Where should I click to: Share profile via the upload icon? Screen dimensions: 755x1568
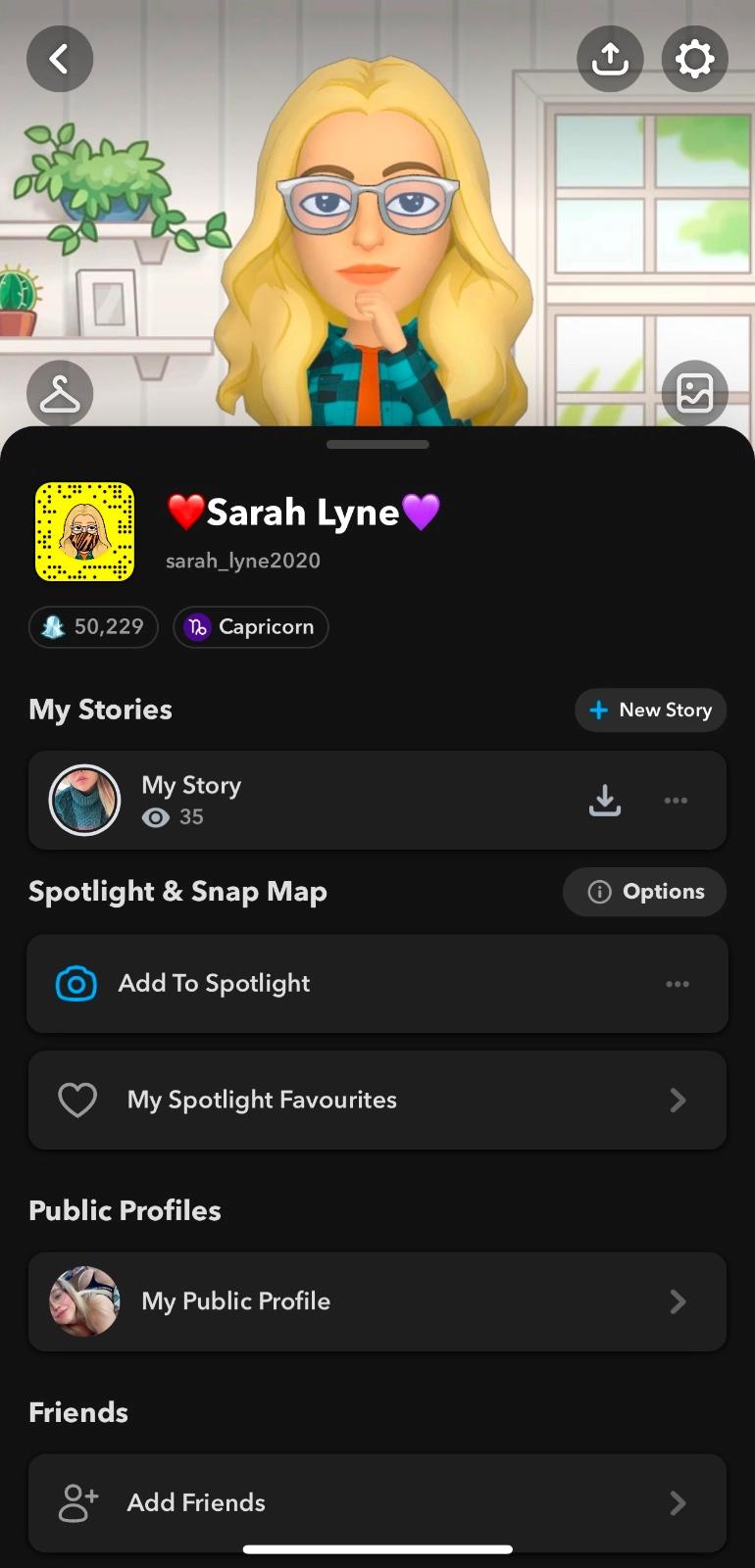(610, 59)
